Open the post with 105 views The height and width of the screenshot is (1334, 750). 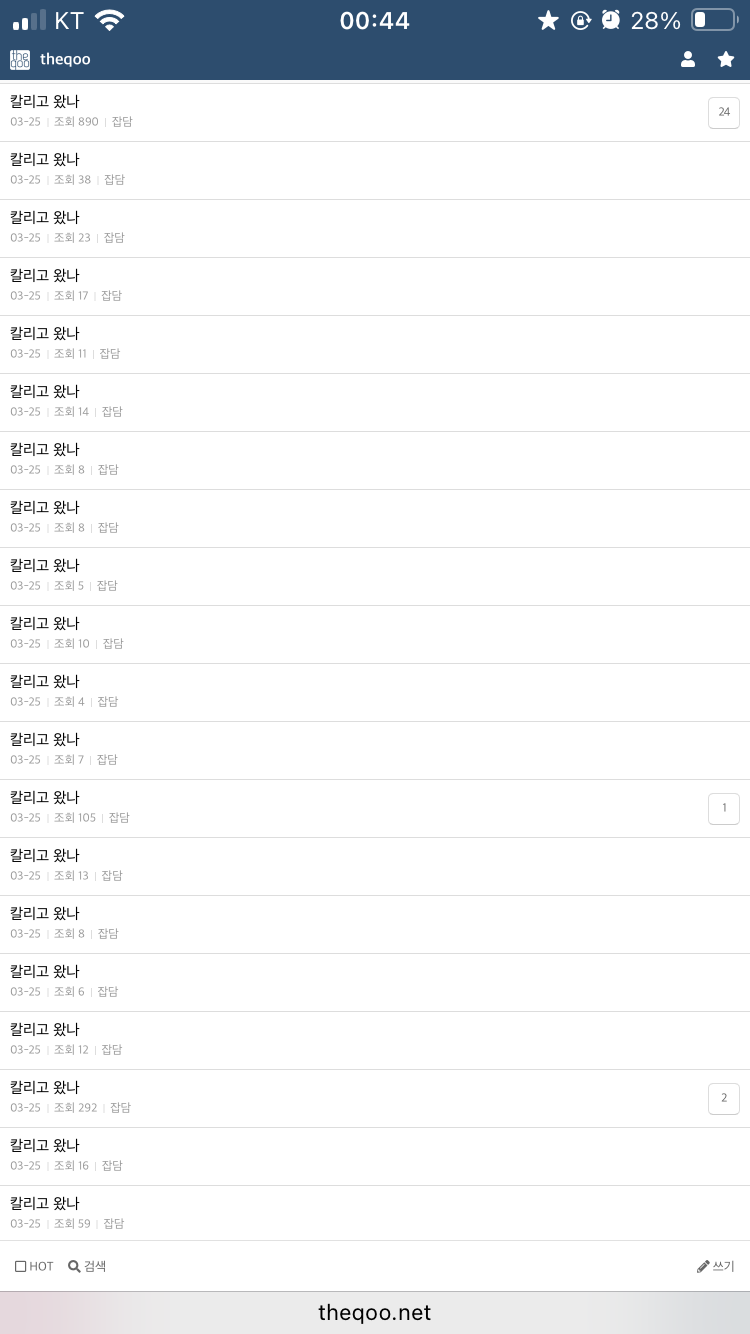pyautogui.click(x=375, y=808)
